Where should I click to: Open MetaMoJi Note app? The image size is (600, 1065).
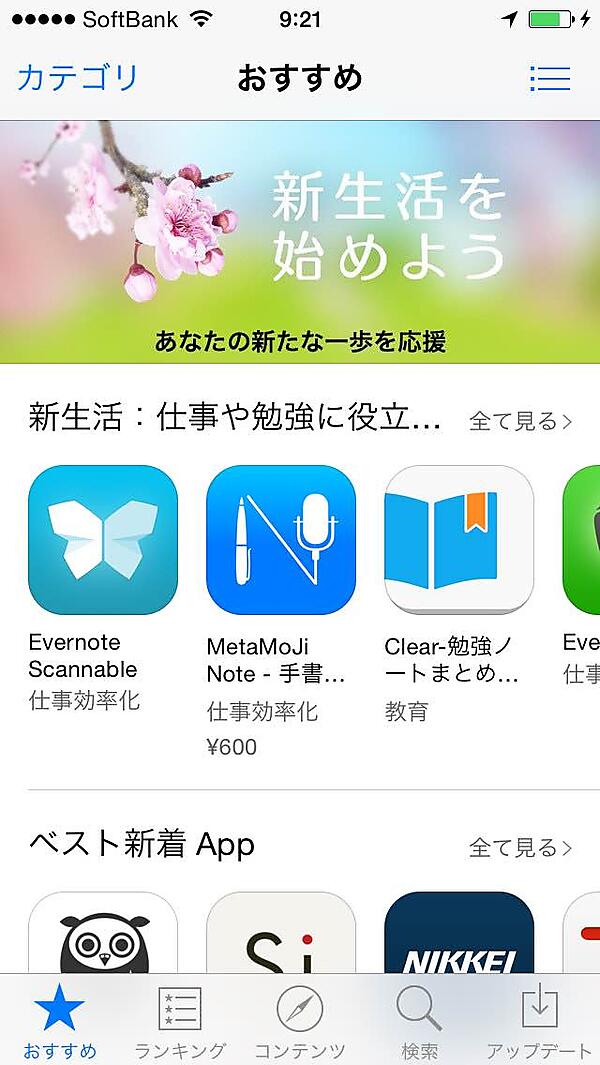[x=281, y=540]
